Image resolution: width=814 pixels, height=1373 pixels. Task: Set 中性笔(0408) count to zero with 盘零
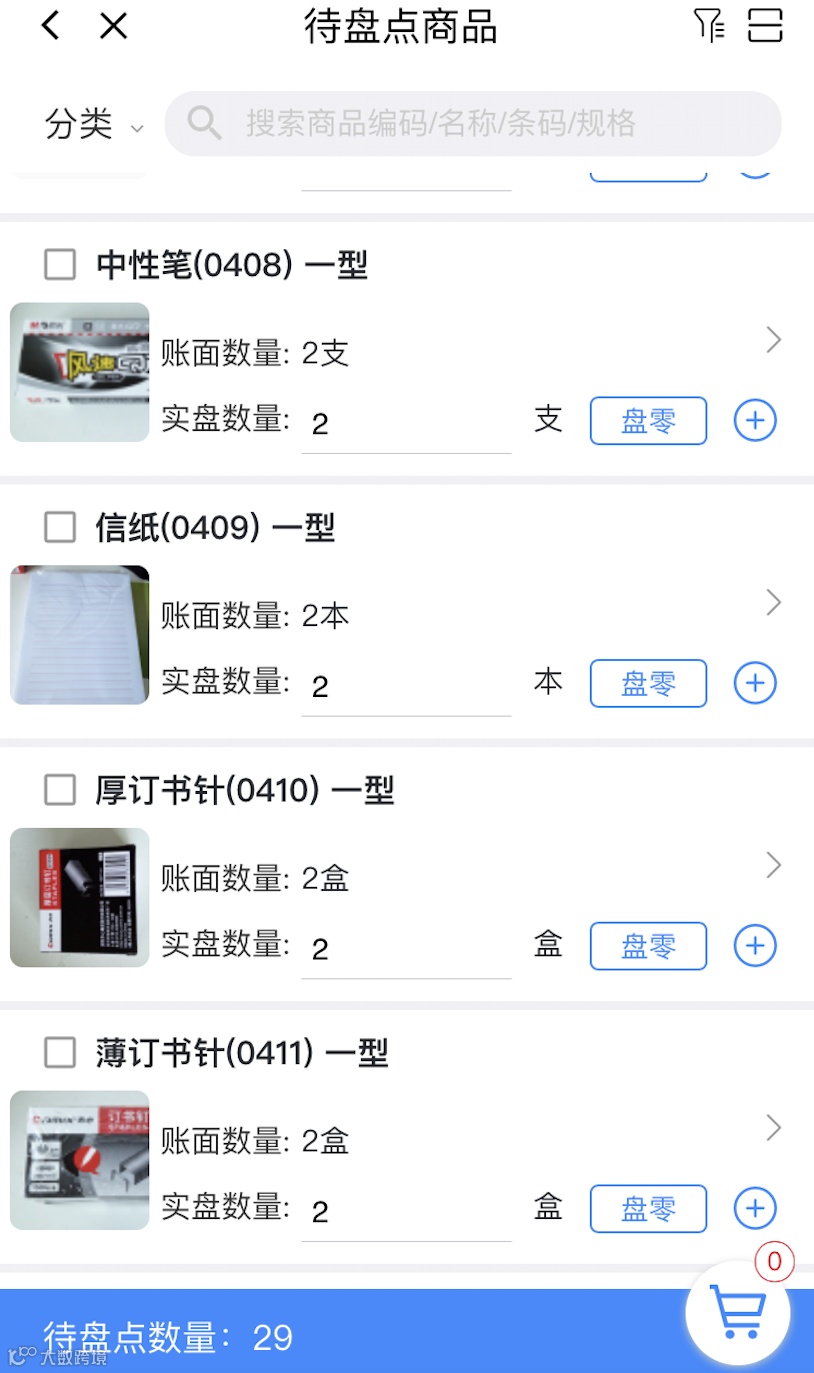(648, 421)
